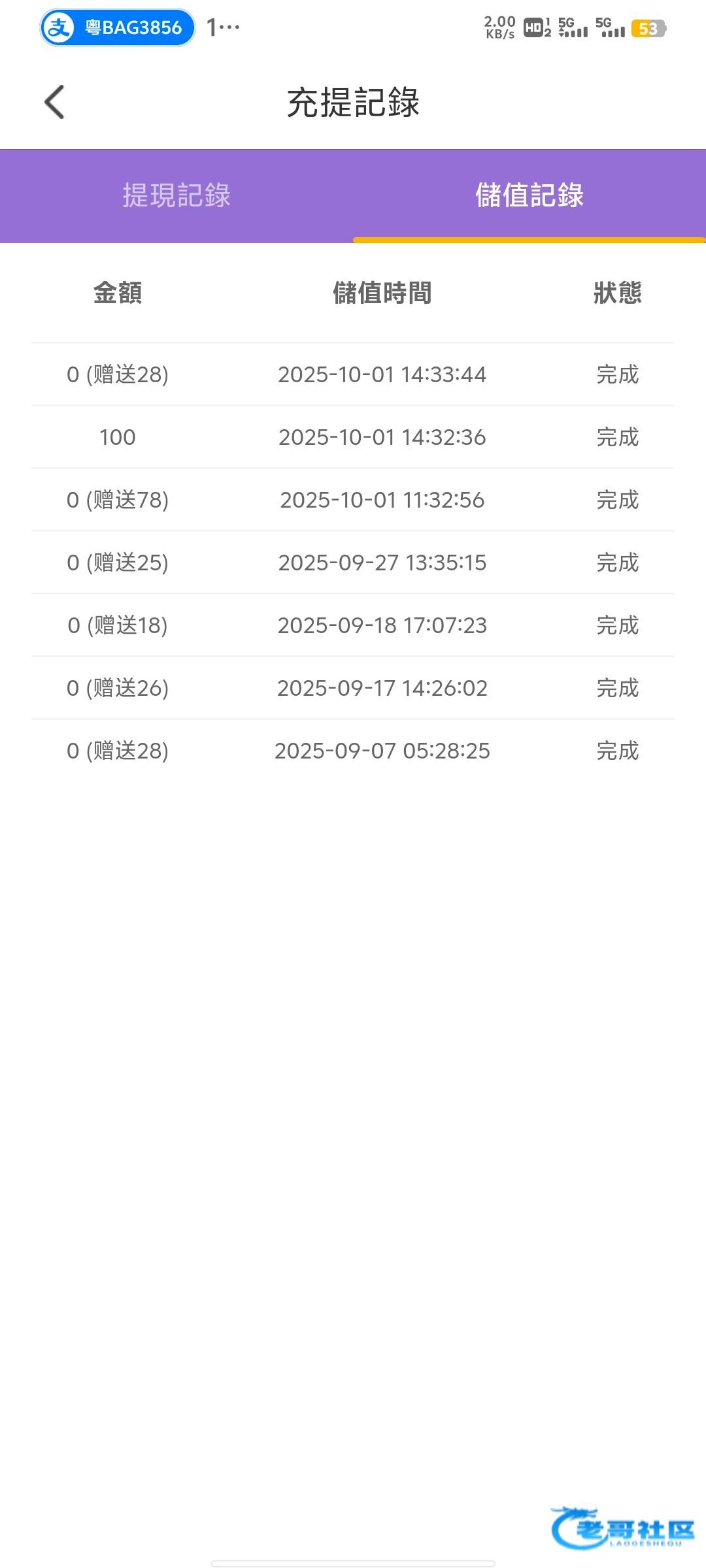Go back from the 充提記錄 page
706x1568 pixels.
[x=54, y=102]
